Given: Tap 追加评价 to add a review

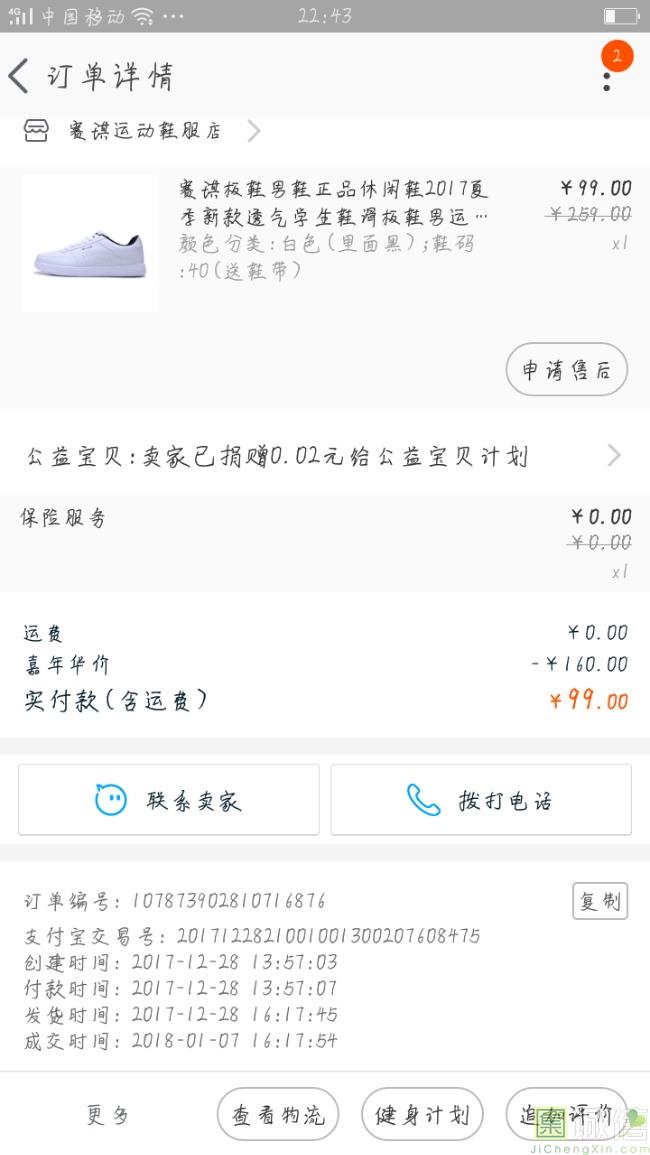Looking at the screenshot, I should click(566, 1115).
